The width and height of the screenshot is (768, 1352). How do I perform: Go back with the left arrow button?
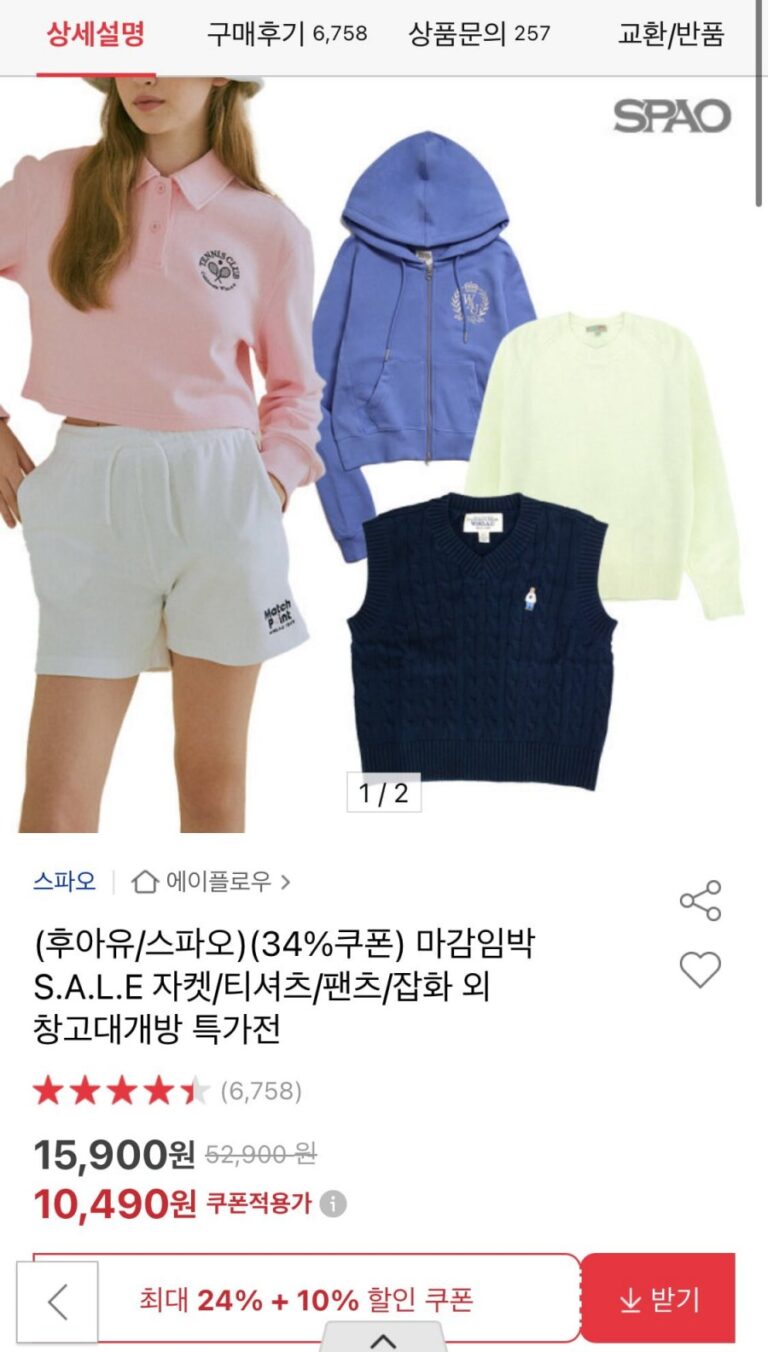(x=58, y=1302)
